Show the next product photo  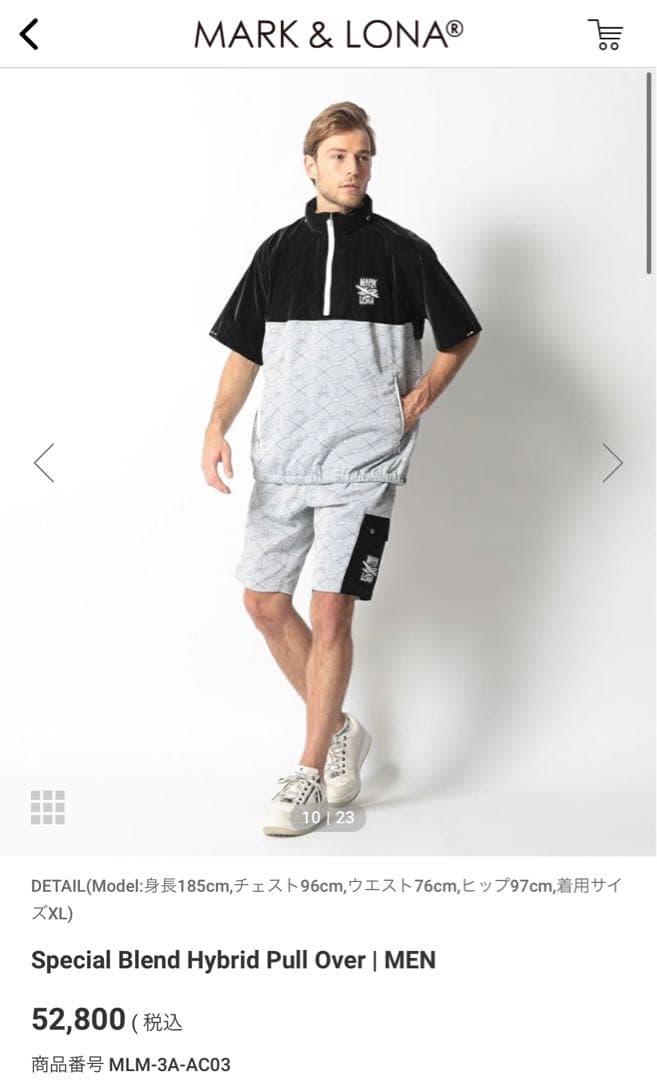pyautogui.click(x=612, y=462)
